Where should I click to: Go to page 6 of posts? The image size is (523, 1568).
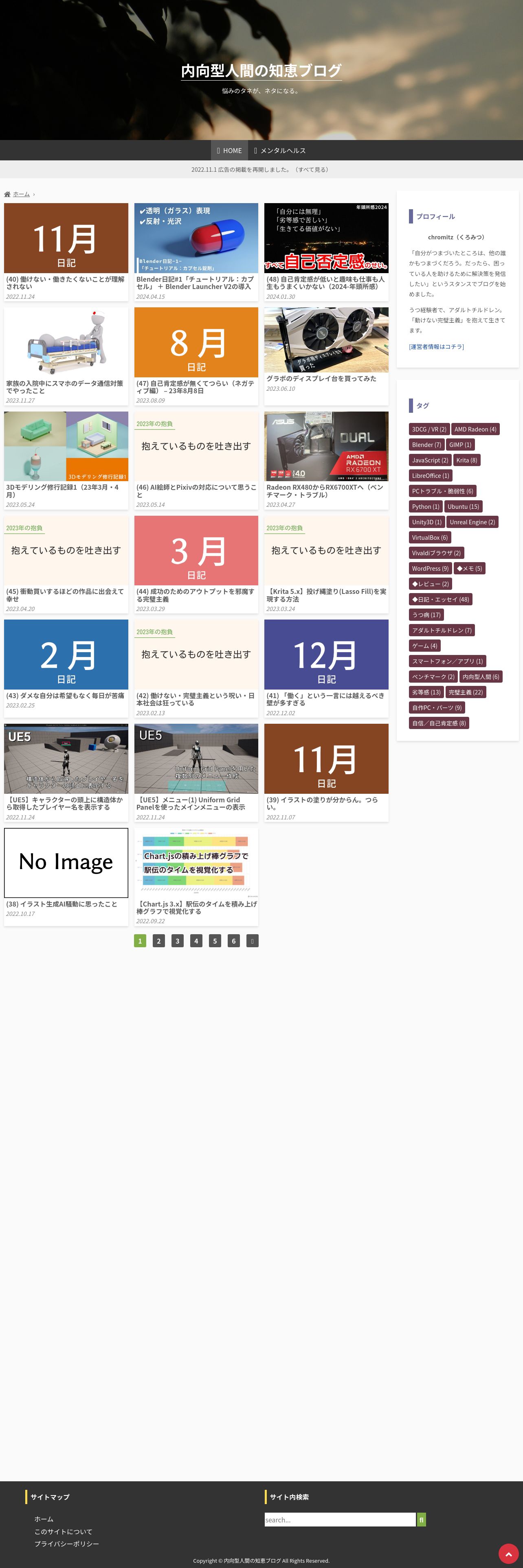click(x=233, y=940)
